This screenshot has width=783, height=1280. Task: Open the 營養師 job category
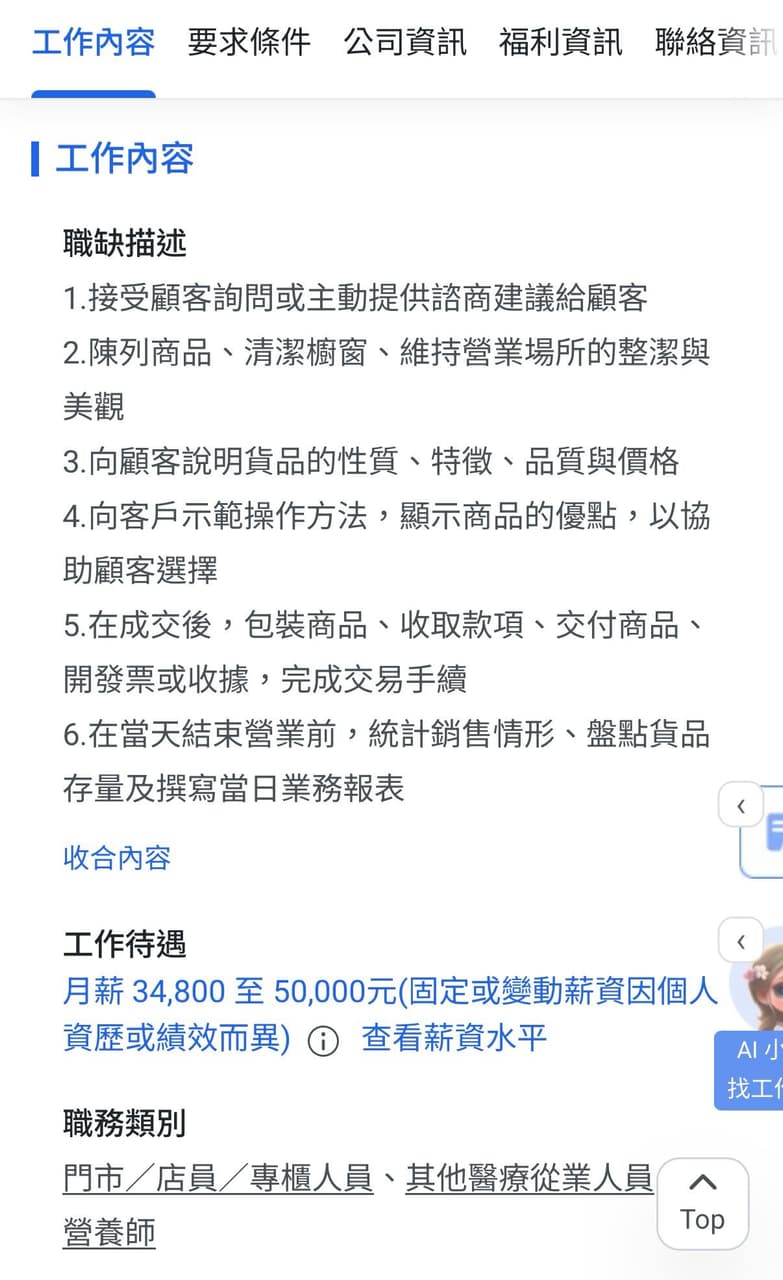(x=109, y=1232)
